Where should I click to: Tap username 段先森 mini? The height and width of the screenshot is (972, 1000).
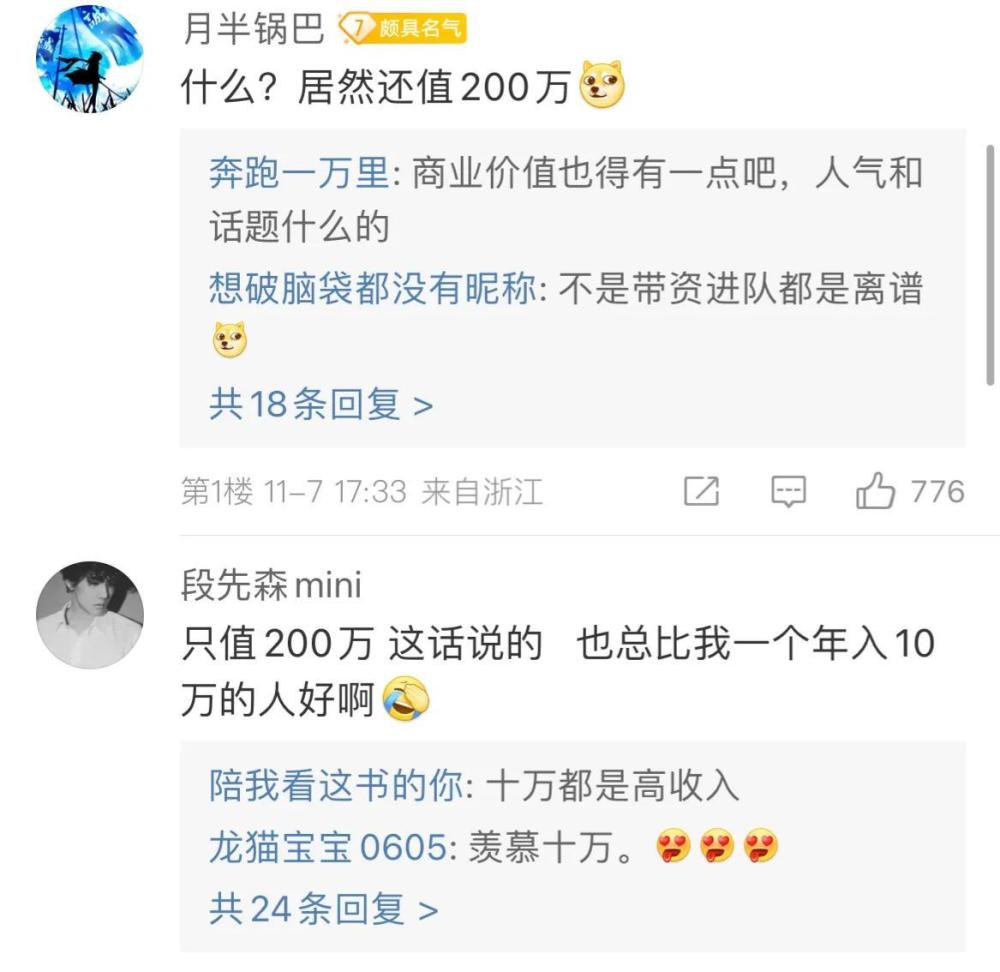coord(271,584)
